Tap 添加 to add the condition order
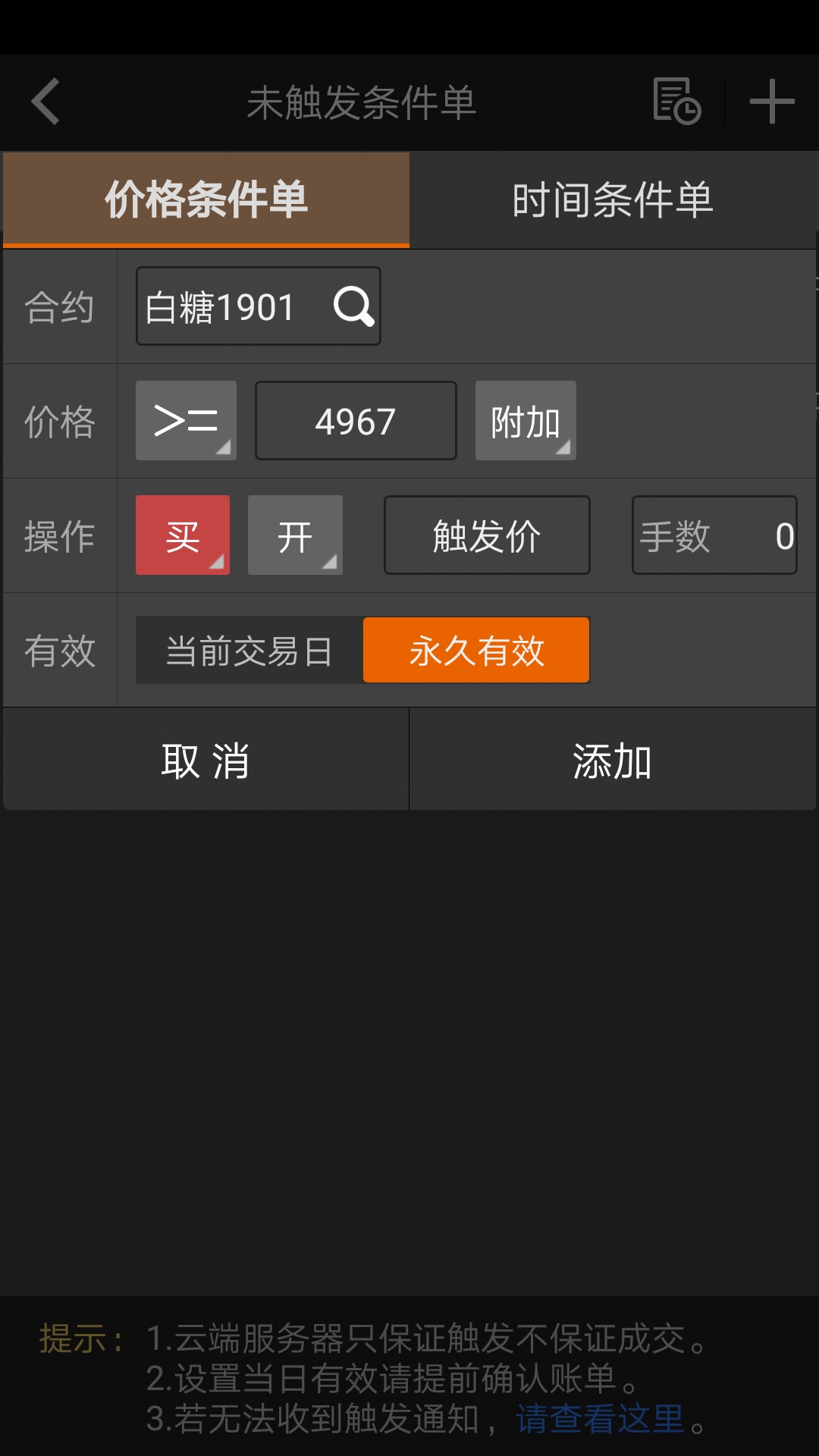819x1456 pixels. tap(613, 760)
